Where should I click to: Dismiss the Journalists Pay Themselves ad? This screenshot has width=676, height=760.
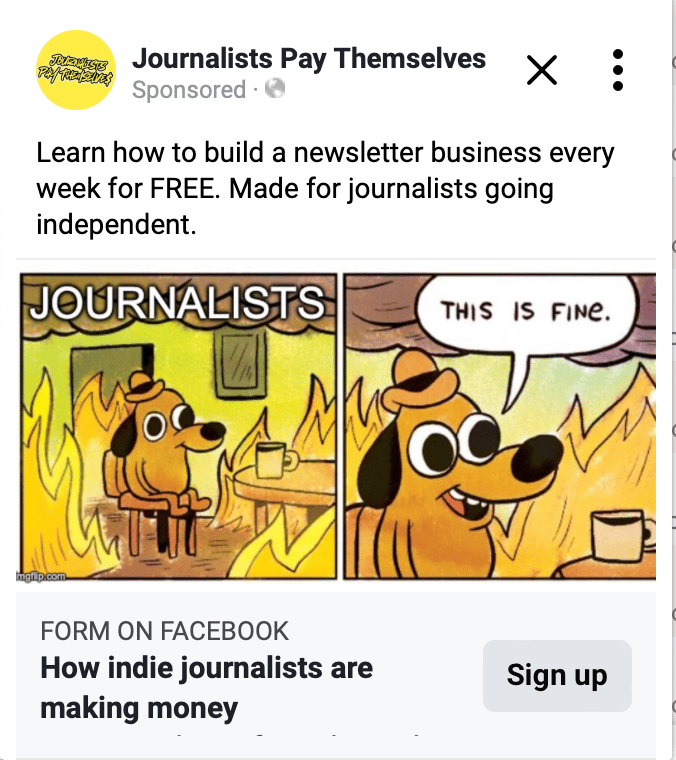pos(541,69)
